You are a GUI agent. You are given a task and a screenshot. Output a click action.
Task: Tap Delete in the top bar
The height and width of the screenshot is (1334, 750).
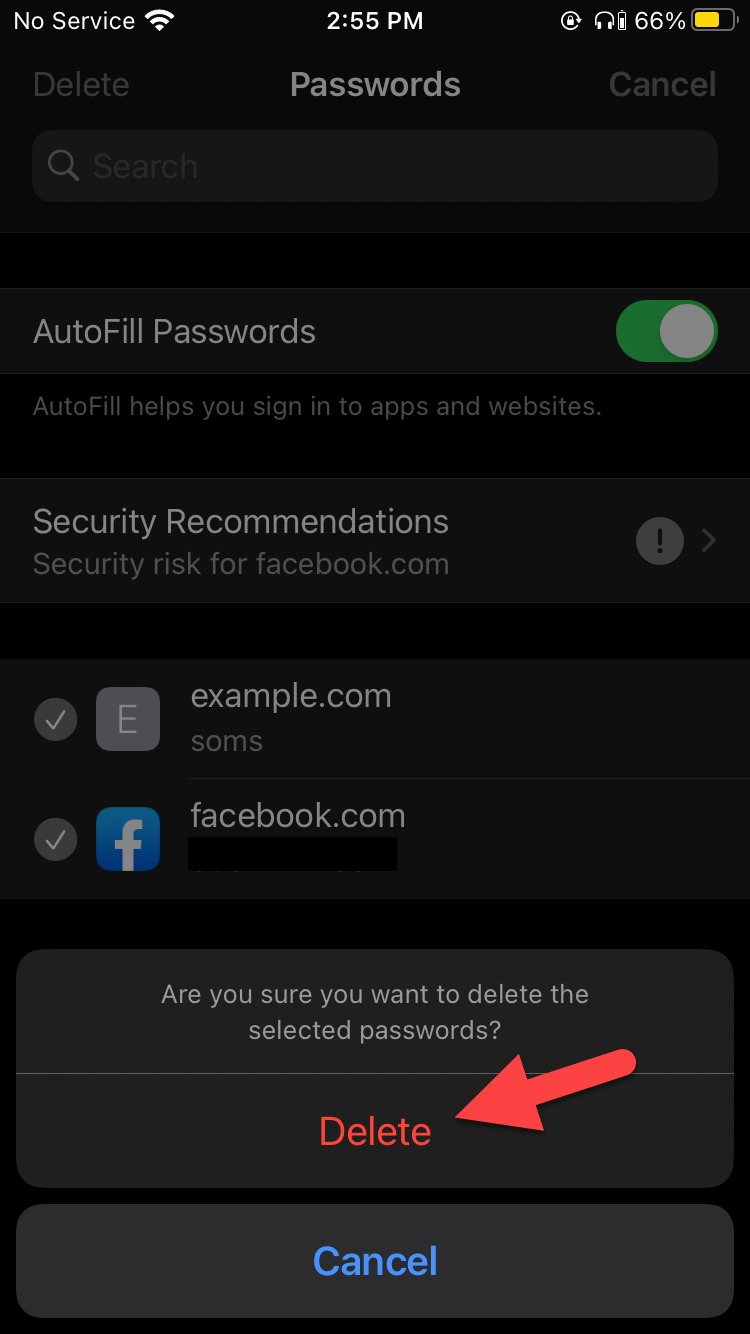[81, 84]
